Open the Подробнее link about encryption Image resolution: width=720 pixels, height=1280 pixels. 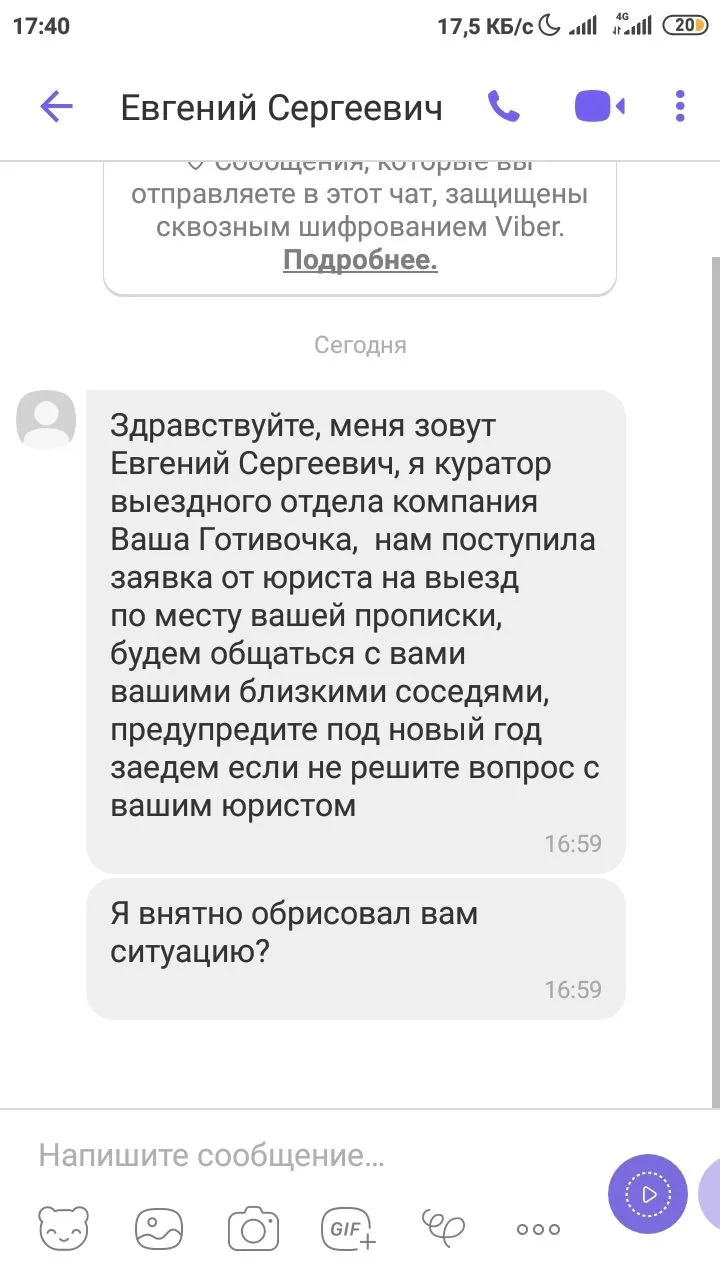[x=360, y=261]
